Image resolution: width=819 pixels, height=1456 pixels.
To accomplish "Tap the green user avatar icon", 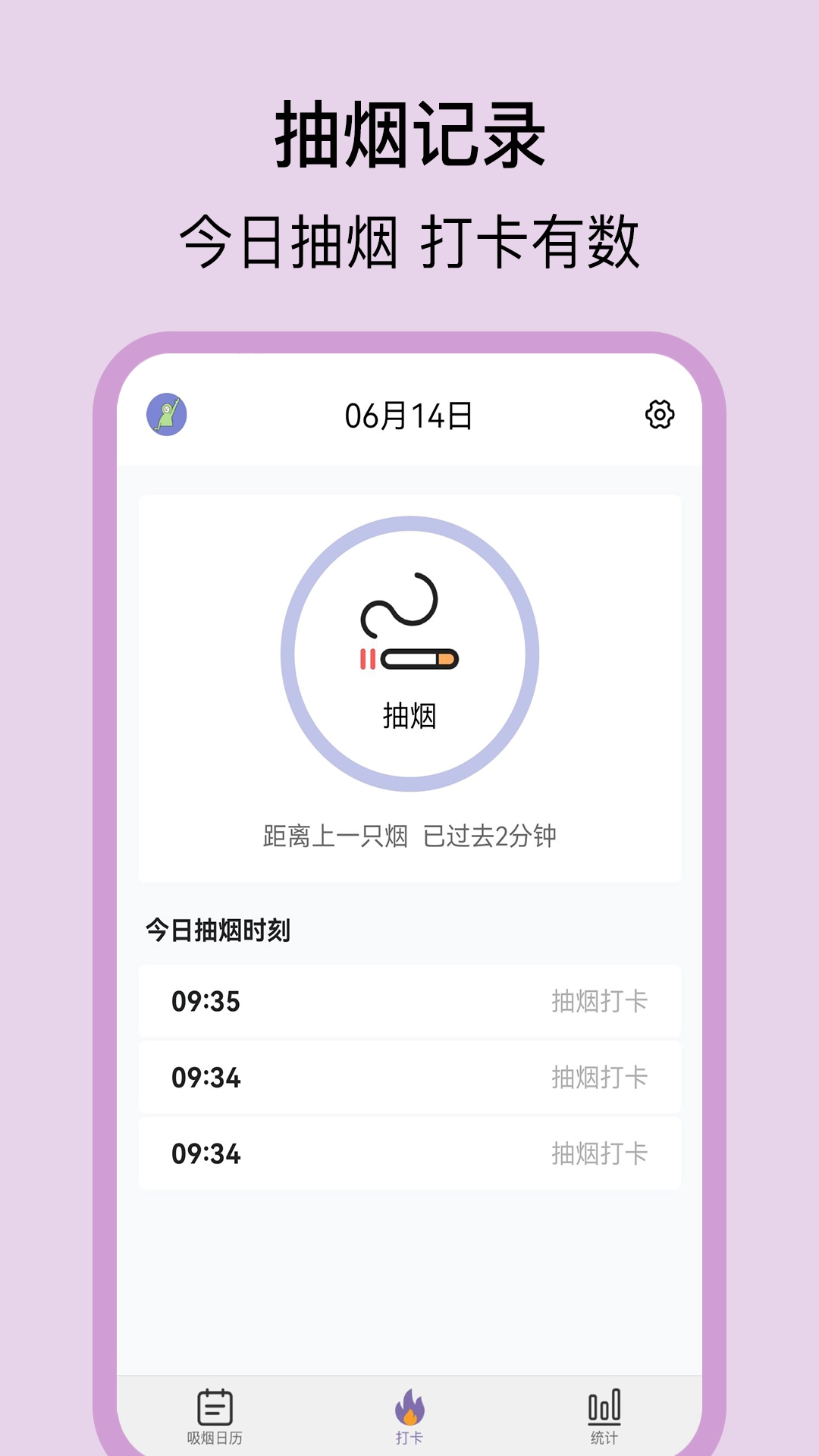I will 165,413.
